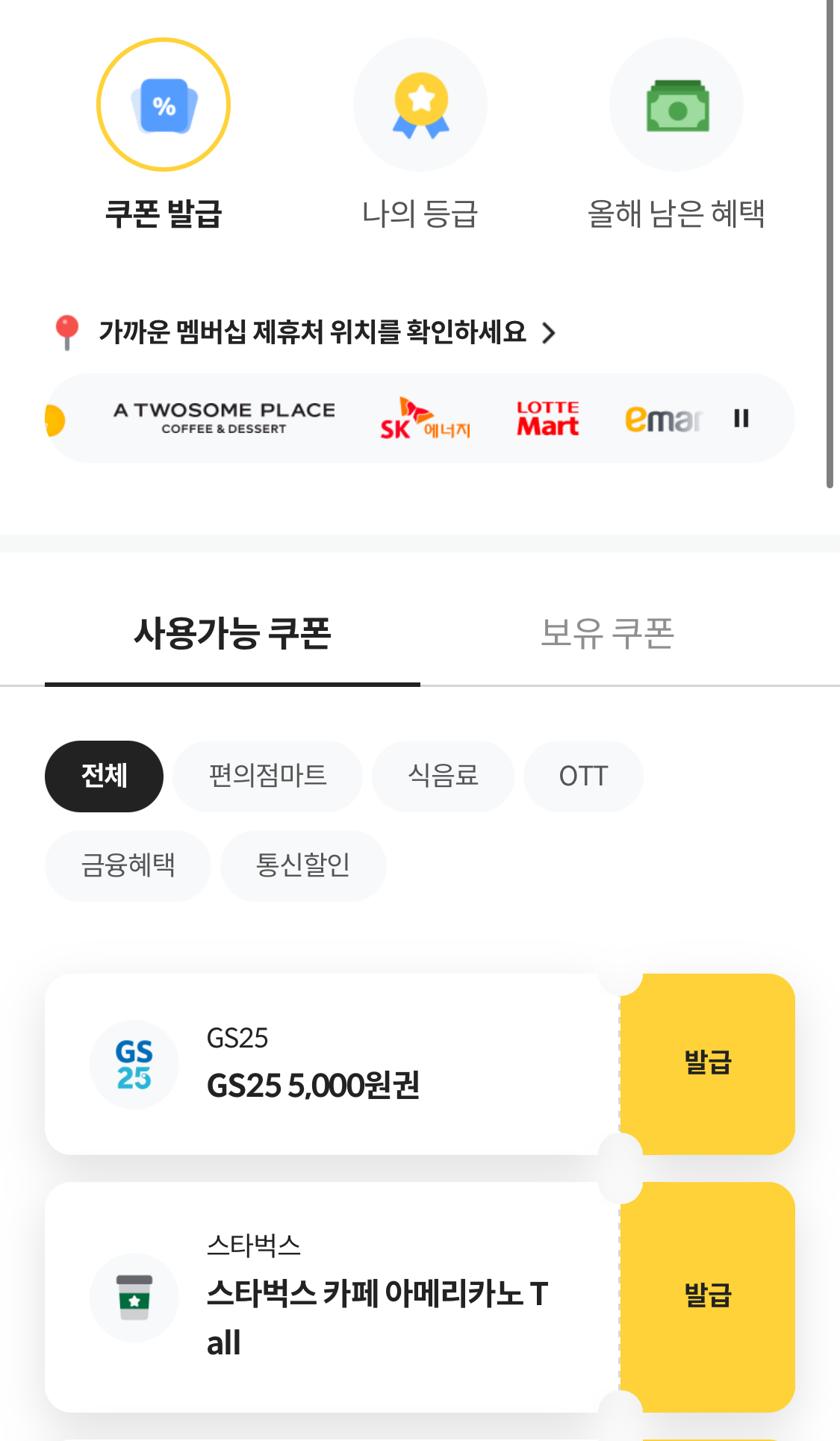Enable the 편의점마트 filter
This screenshot has width=840, height=1441.
(267, 776)
